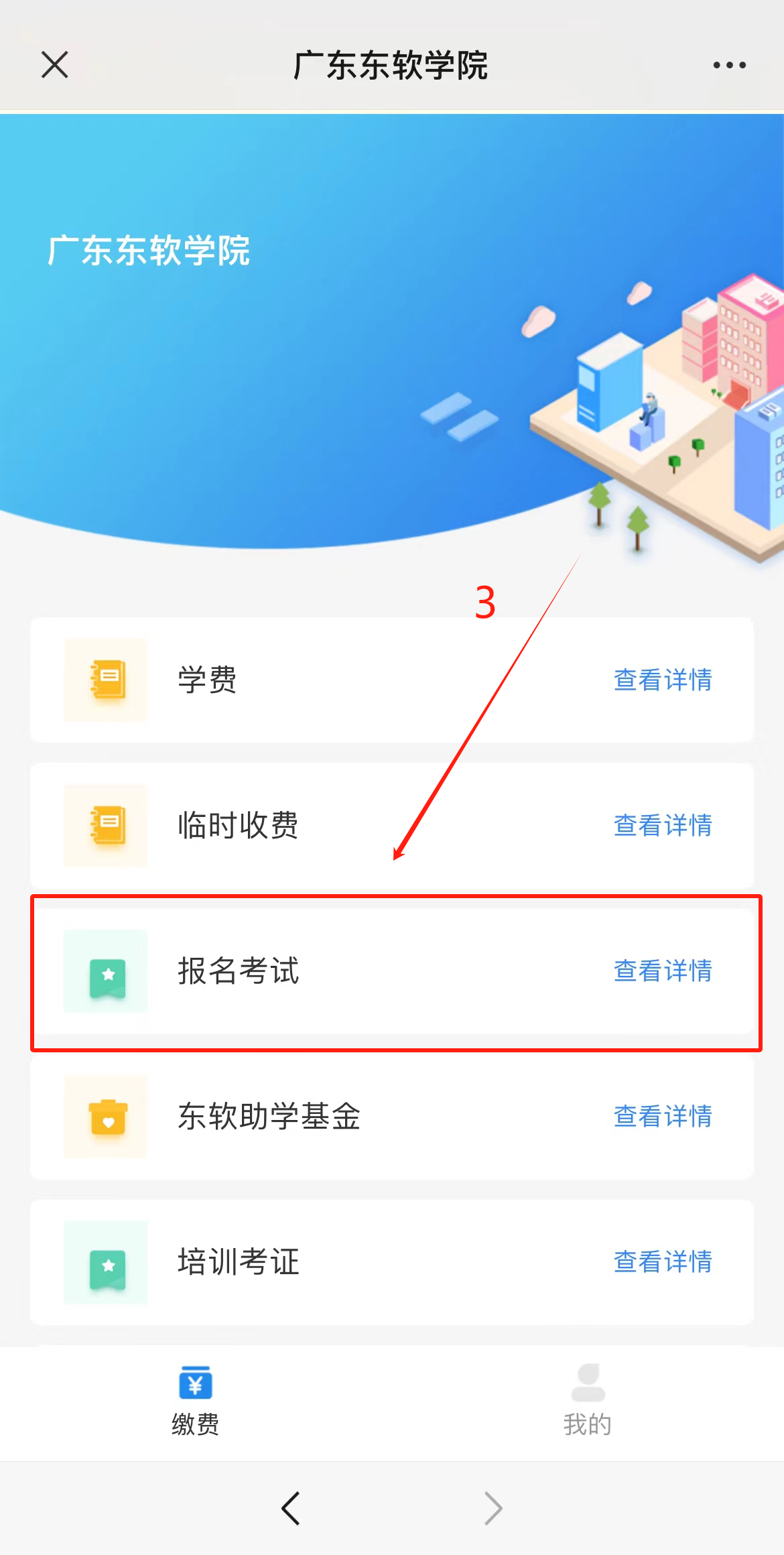This screenshot has height=1555, width=784.
Task: View details for 东软助学基金
Action: (662, 1116)
